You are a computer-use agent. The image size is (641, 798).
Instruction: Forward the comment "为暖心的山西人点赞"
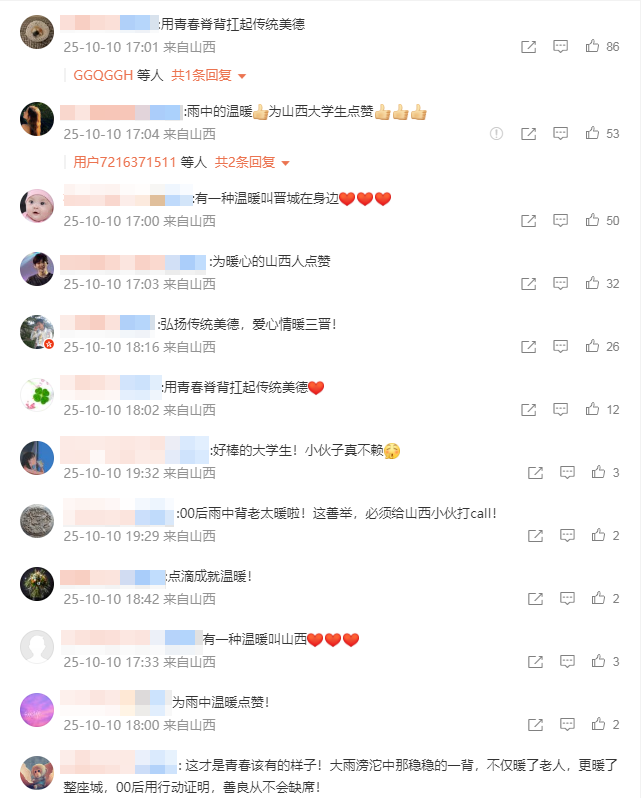pyautogui.click(x=529, y=284)
